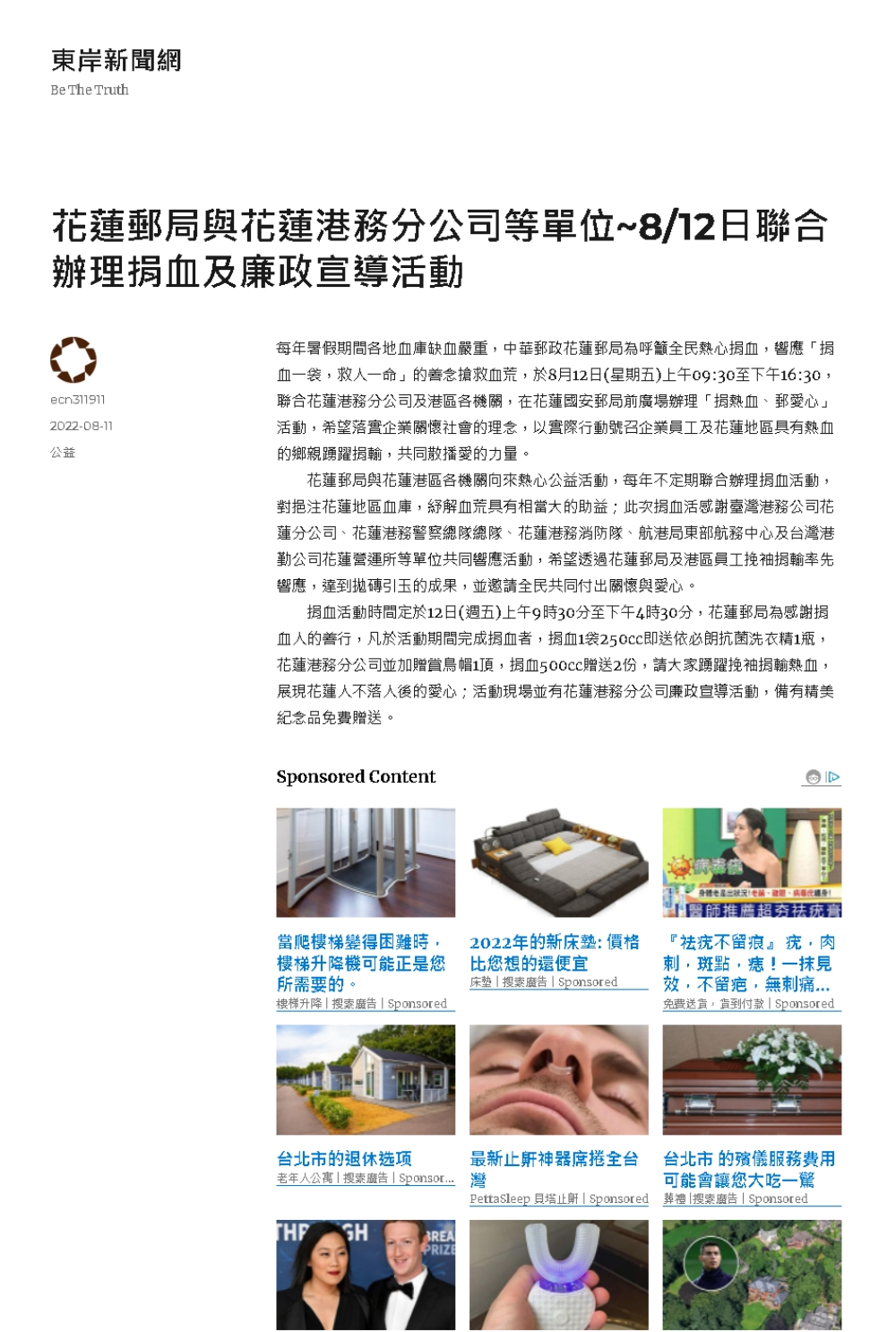The image size is (896, 1332).
Task: Open author ecn311911's profile
Action: 78,400
